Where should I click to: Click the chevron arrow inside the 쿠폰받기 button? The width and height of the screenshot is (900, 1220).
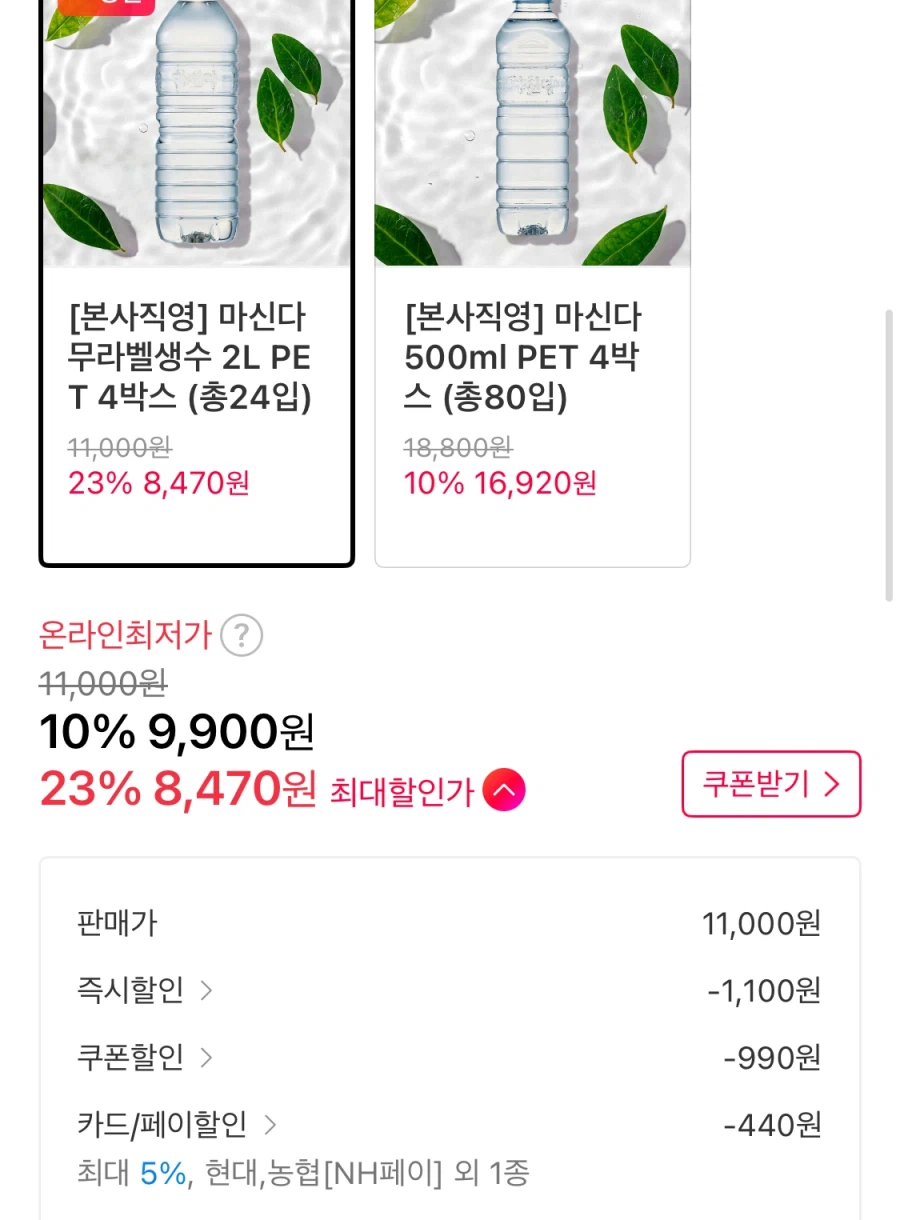pos(831,784)
